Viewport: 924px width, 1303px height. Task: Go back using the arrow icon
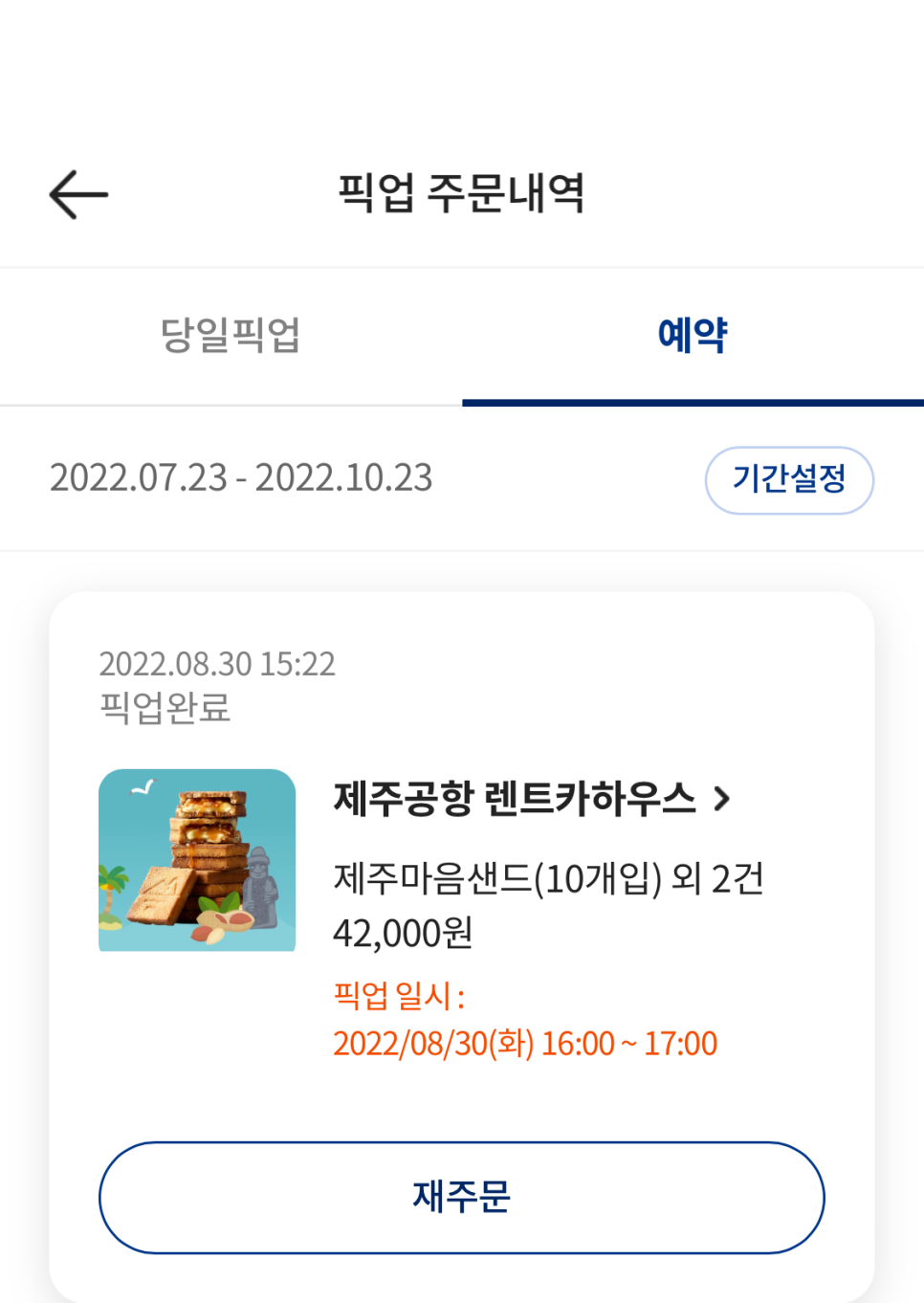point(78,194)
